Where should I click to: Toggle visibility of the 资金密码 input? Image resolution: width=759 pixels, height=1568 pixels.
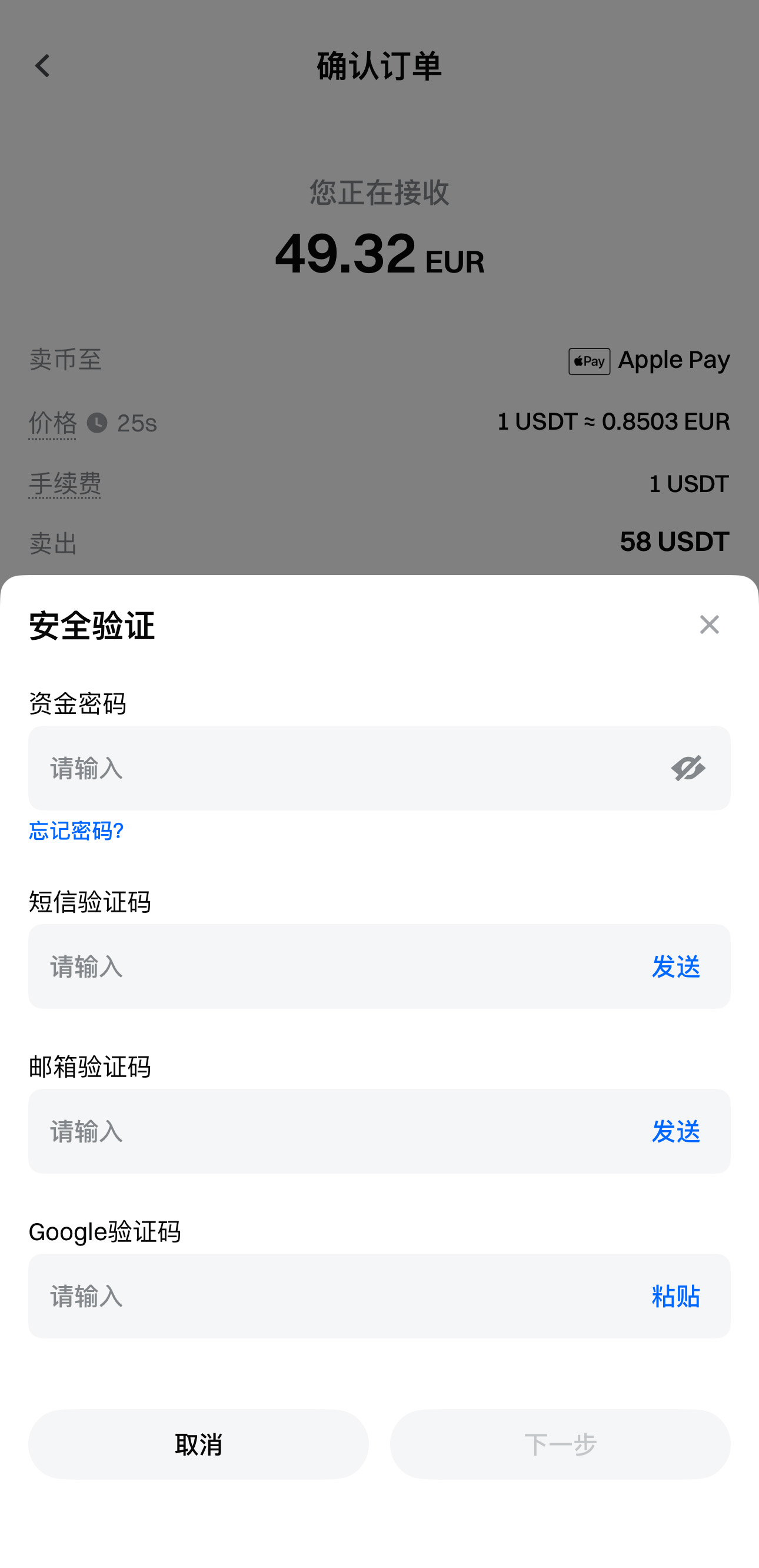(690, 768)
